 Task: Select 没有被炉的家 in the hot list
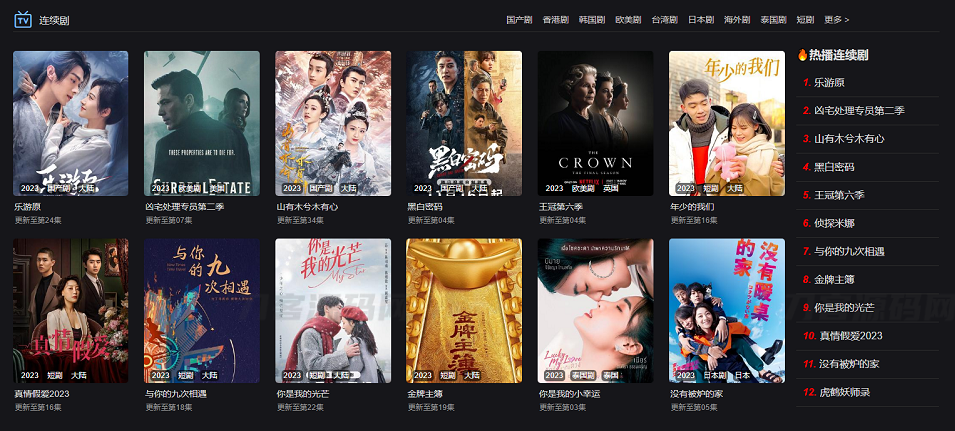click(x=849, y=363)
